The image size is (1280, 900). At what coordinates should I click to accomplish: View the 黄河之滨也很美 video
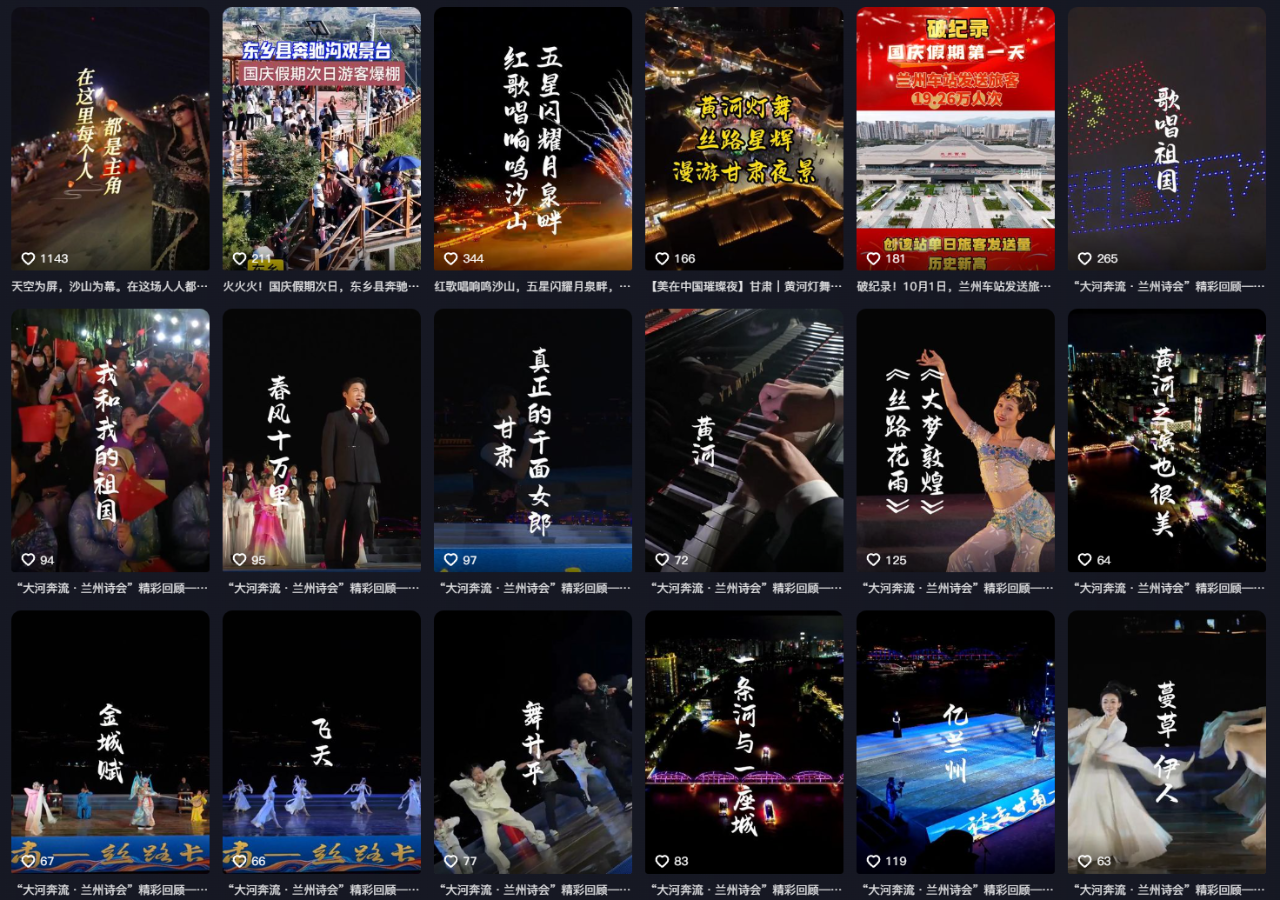pos(1167,440)
